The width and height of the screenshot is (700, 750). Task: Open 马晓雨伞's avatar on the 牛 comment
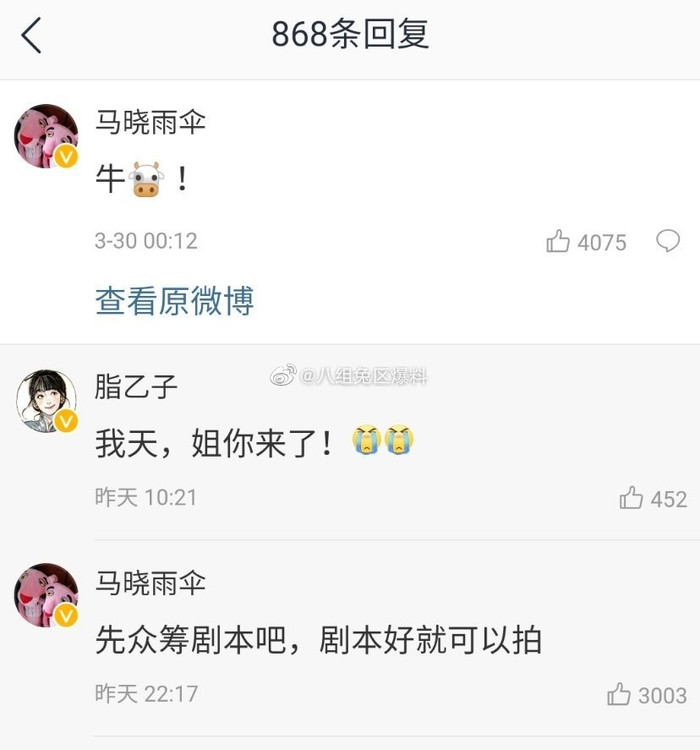pyautogui.click(x=46, y=135)
